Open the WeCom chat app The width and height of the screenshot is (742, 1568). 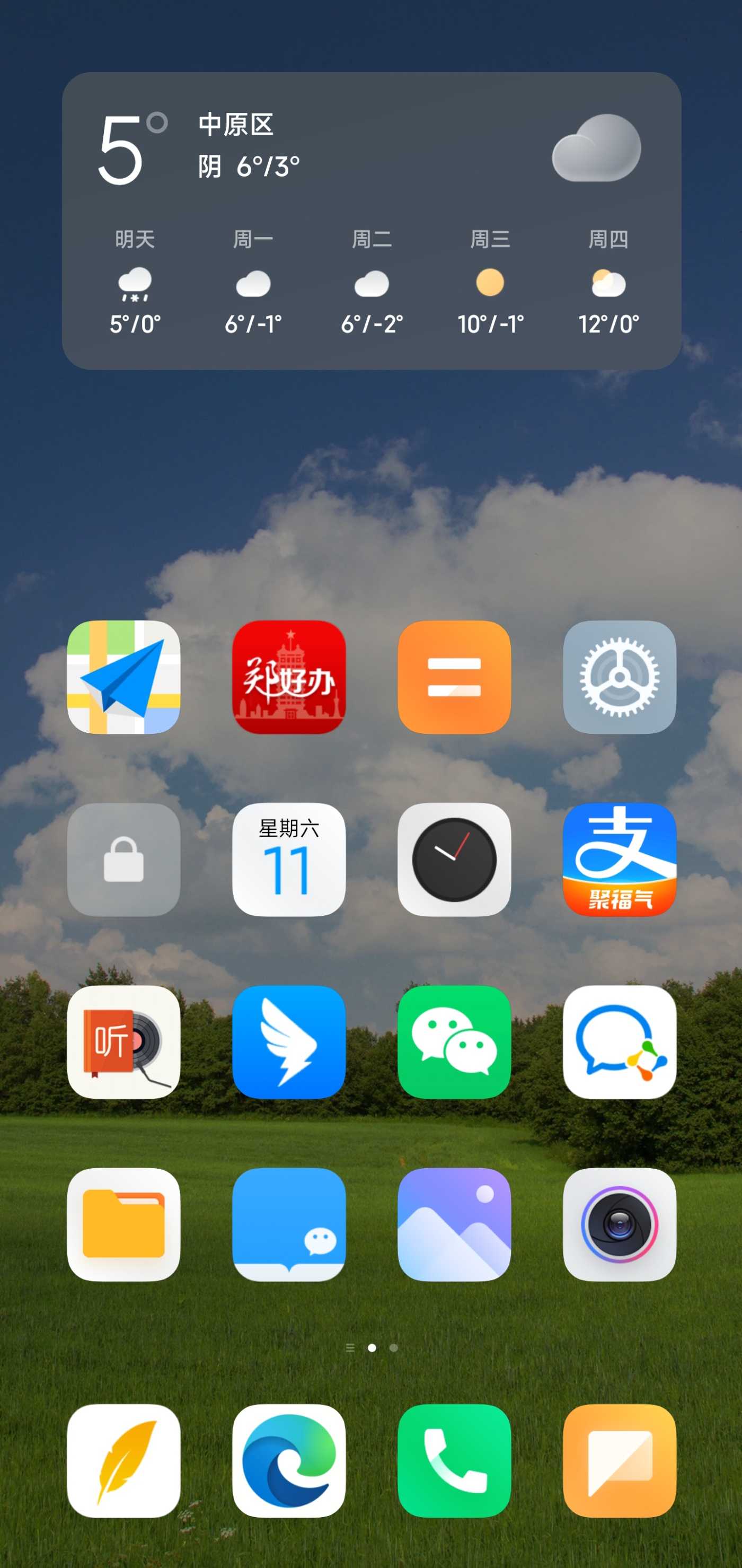point(619,1042)
